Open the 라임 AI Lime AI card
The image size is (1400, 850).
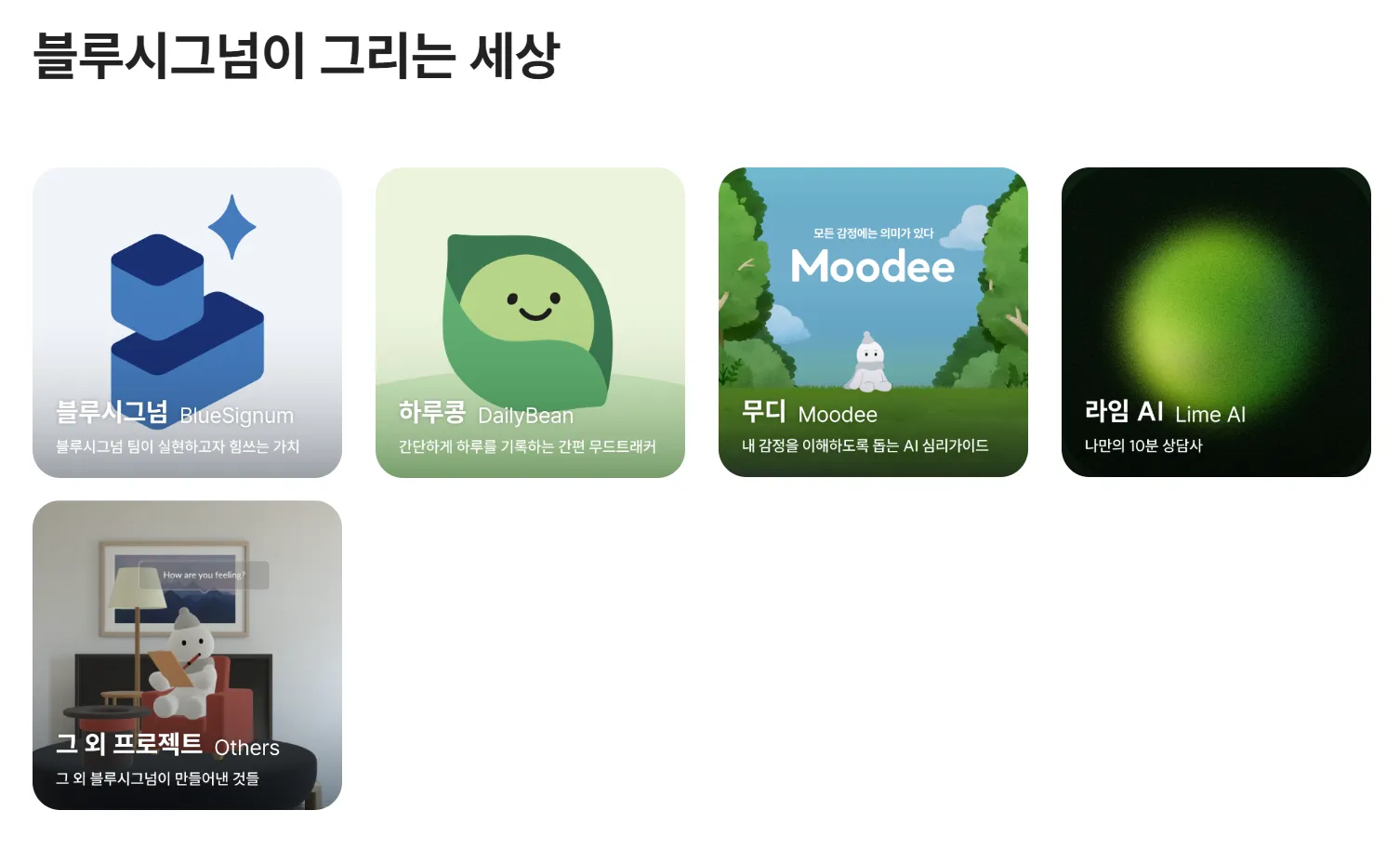(1216, 322)
